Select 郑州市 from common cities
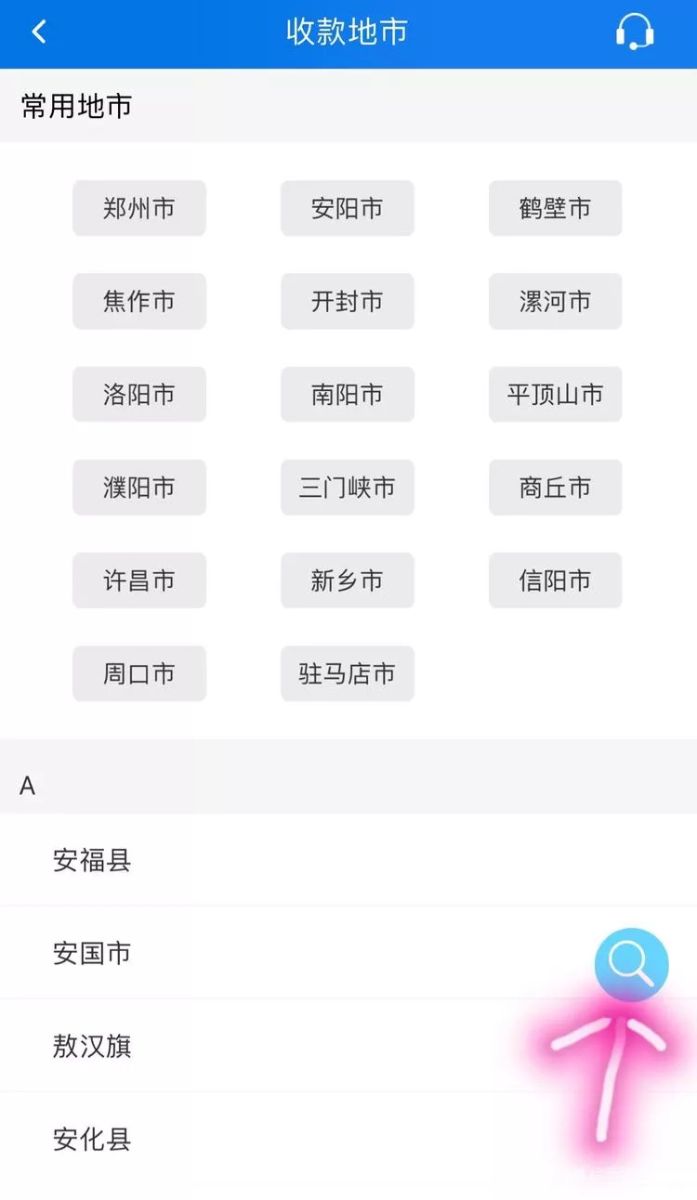 [139, 208]
